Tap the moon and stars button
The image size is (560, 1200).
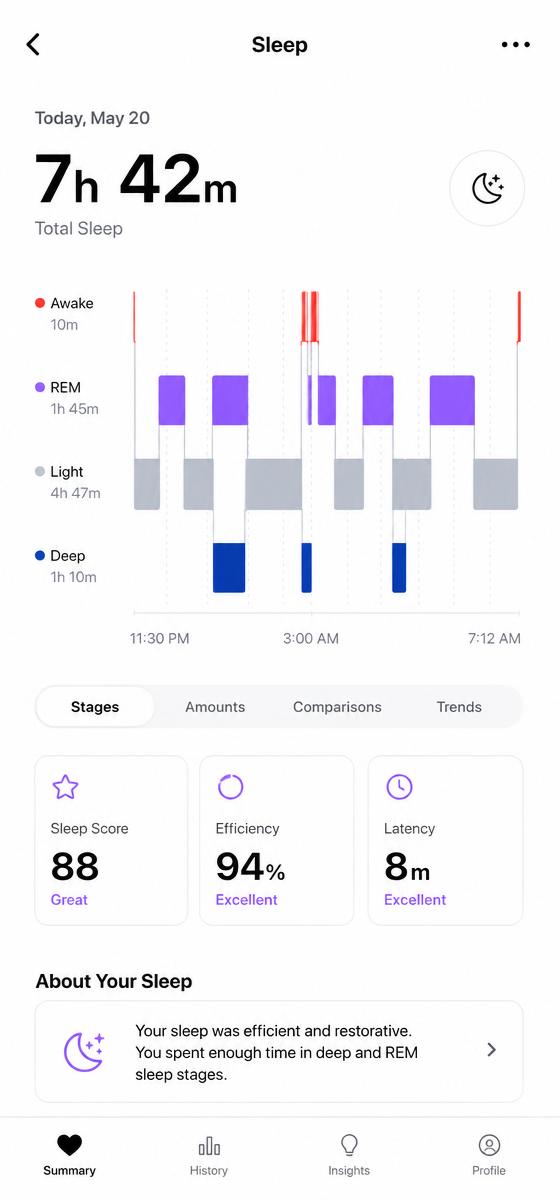[x=487, y=188]
